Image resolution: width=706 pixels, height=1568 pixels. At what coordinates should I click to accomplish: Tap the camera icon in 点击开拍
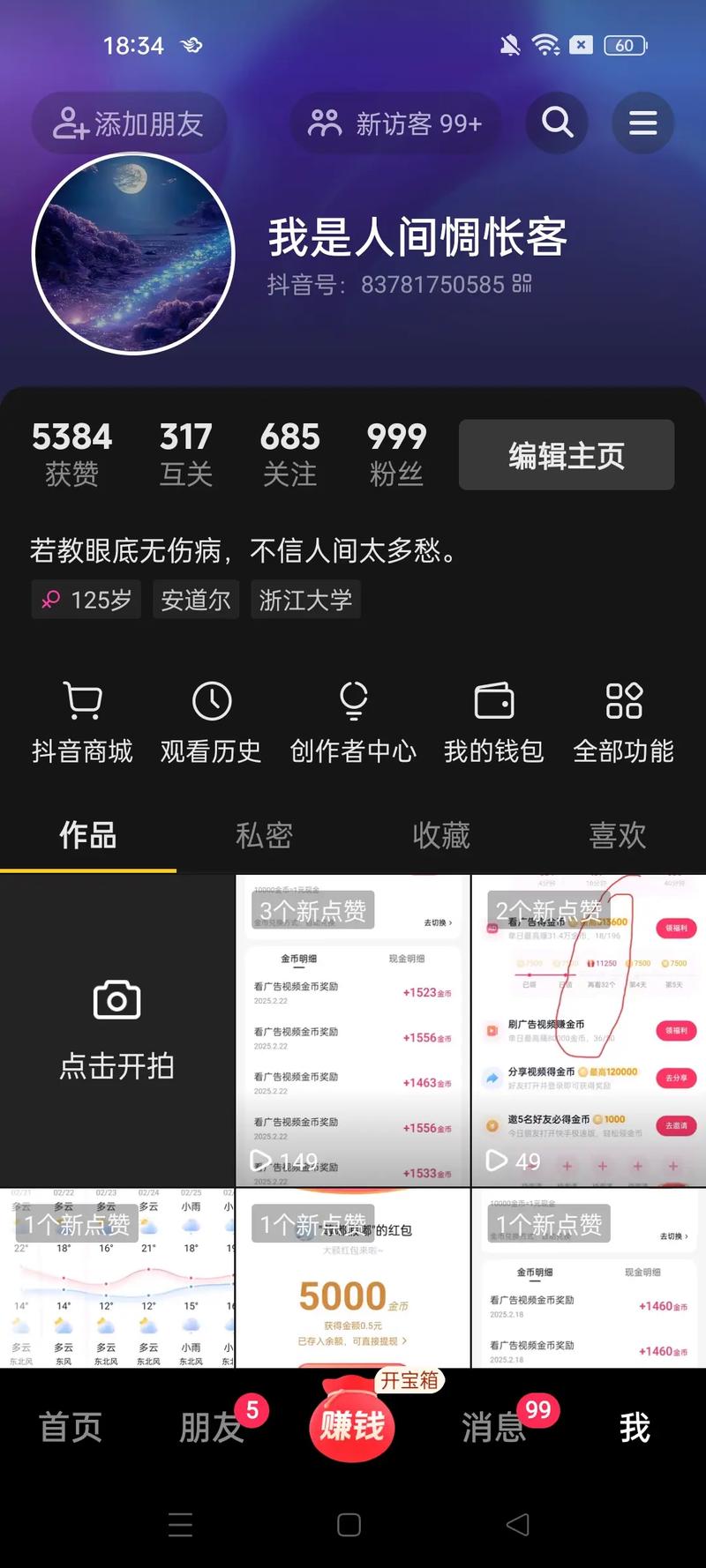(116, 999)
